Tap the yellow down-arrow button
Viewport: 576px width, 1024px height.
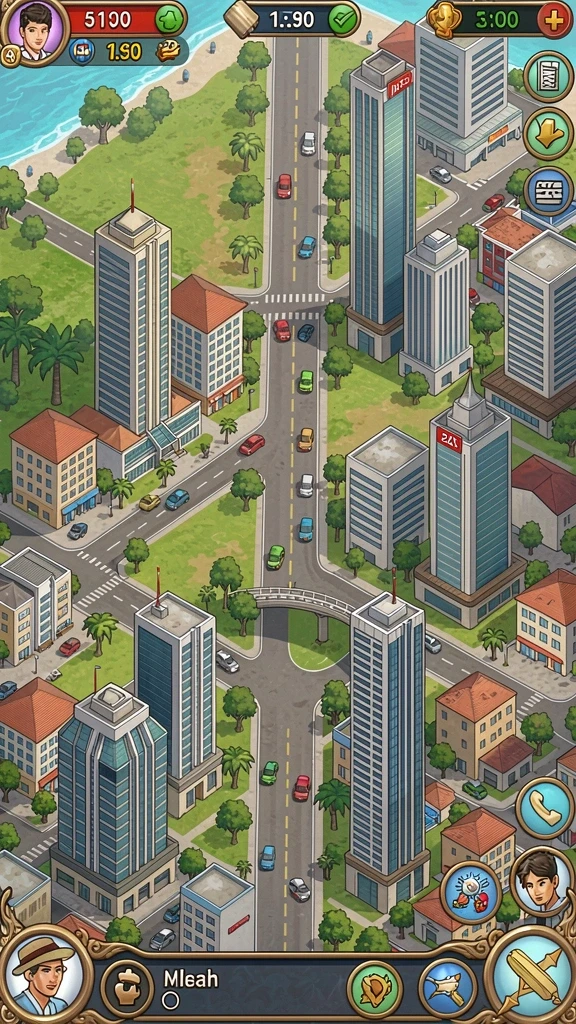tap(549, 135)
